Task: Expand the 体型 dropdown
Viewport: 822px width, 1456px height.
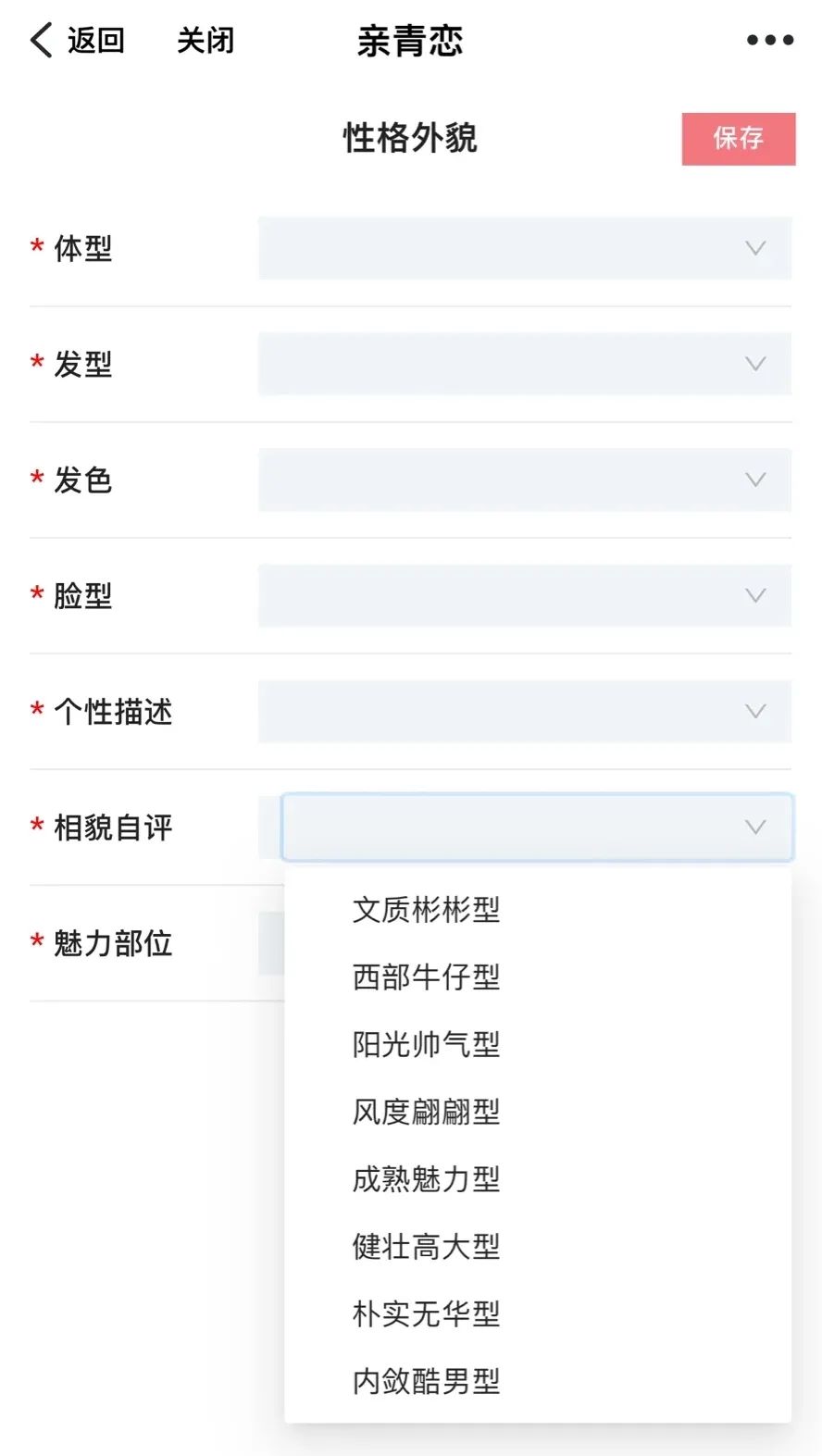Action: 525,248
